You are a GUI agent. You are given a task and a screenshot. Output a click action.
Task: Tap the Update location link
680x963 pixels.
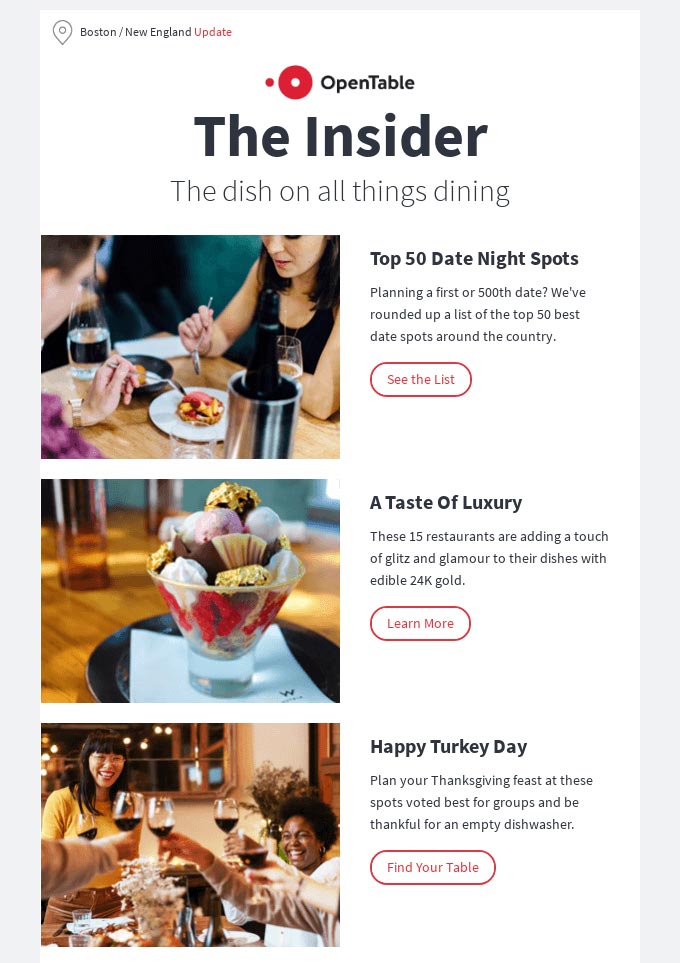(x=213, y=32)
